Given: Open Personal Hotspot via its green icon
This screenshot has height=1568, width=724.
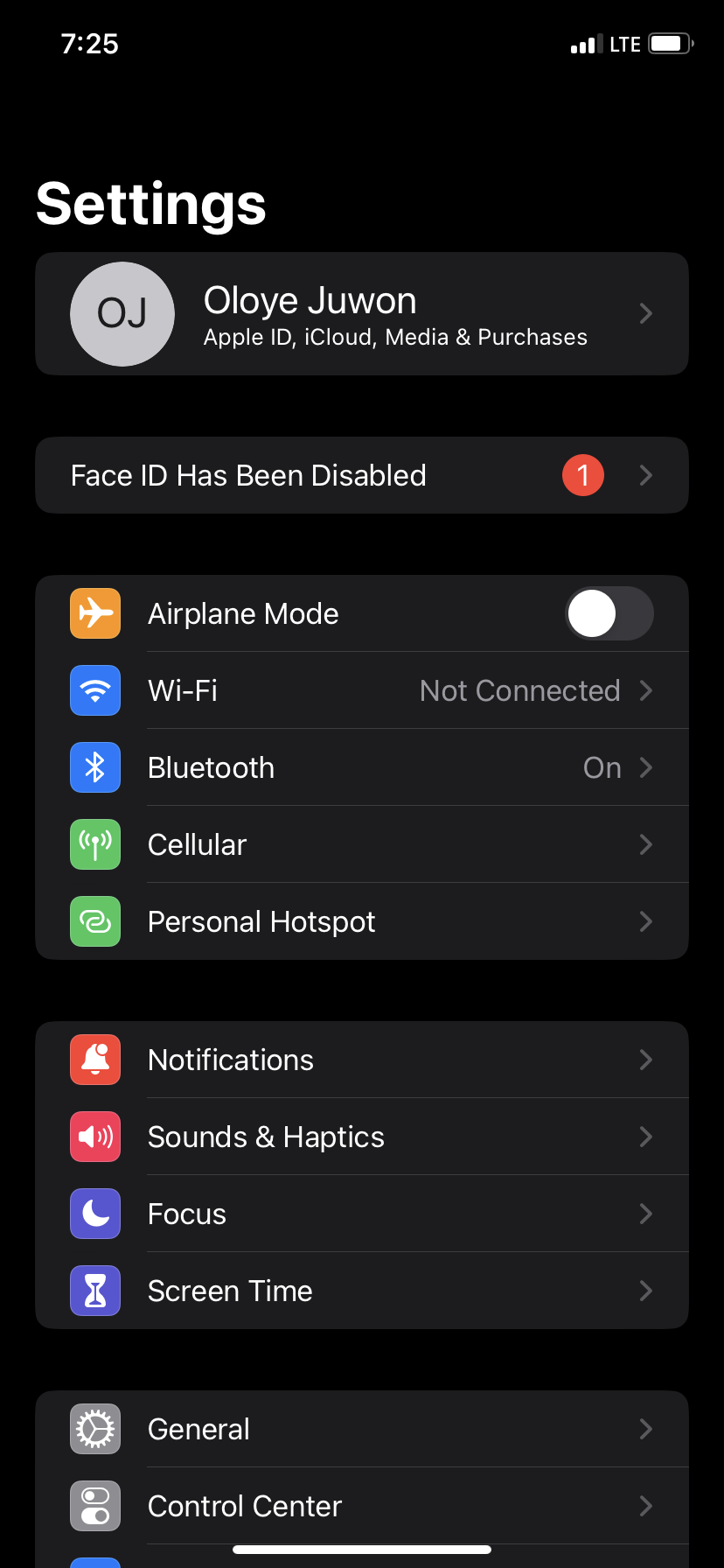Looking at the screenshot, I should [x=94, y=921].
